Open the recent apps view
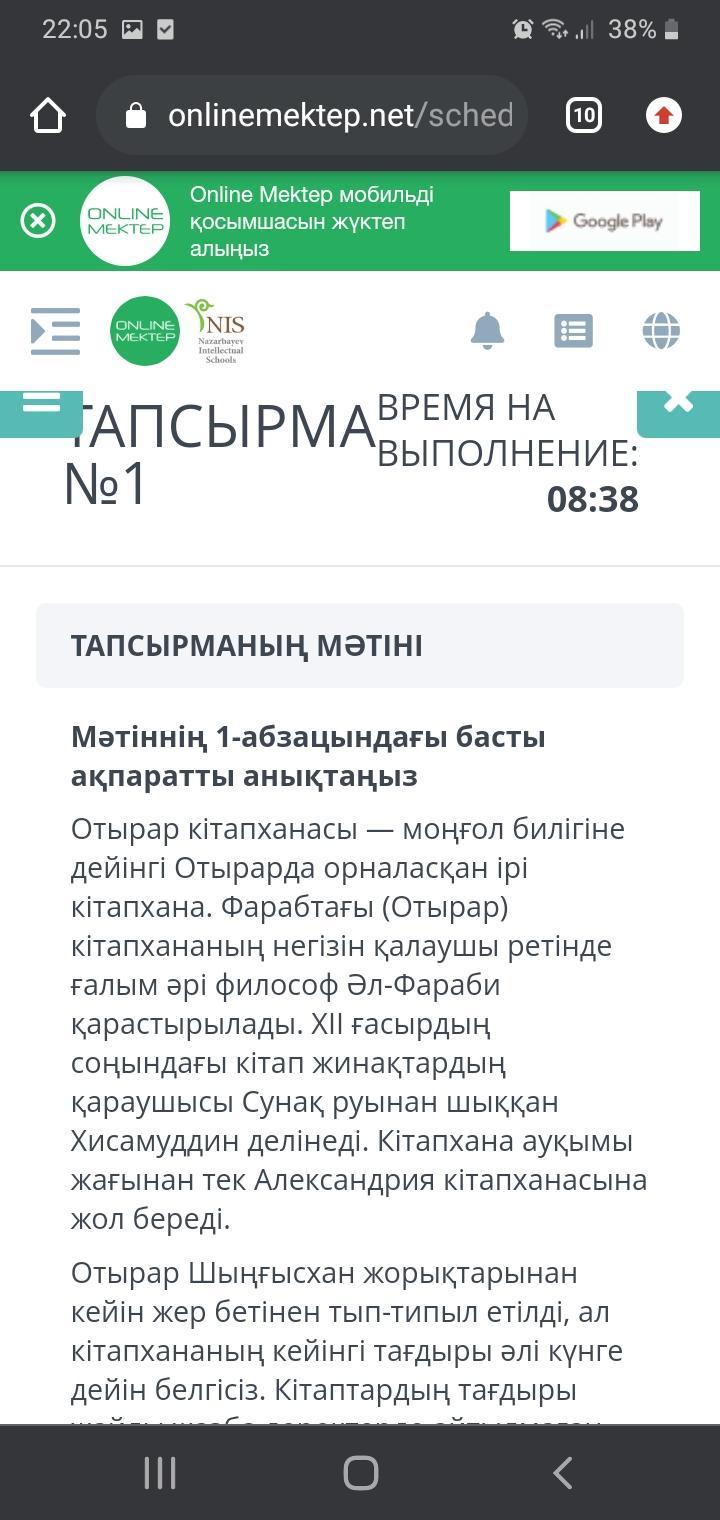 pos(160,1472)
